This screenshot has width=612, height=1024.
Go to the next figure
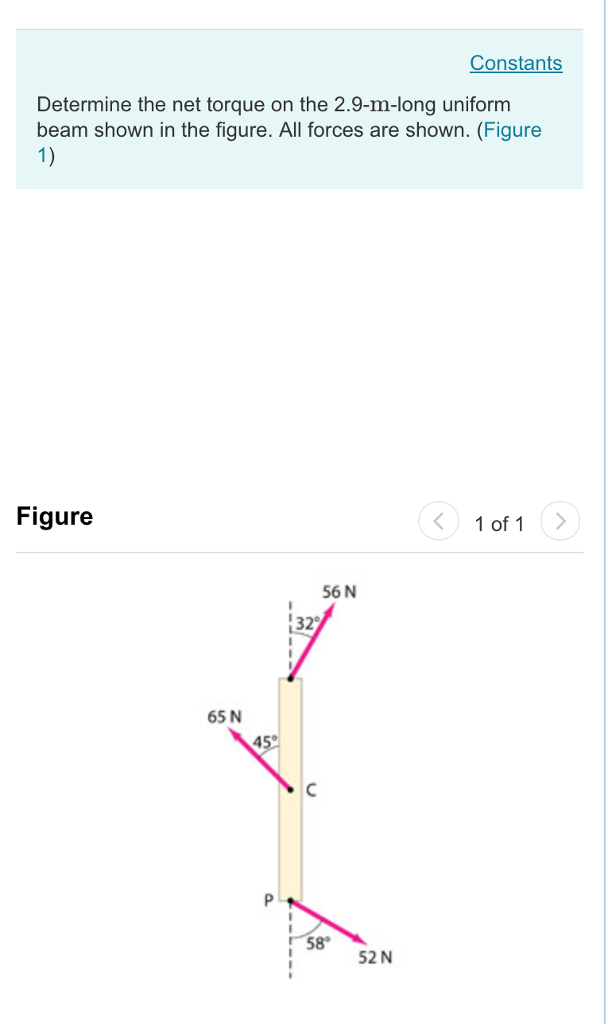(x=560, y=521)
